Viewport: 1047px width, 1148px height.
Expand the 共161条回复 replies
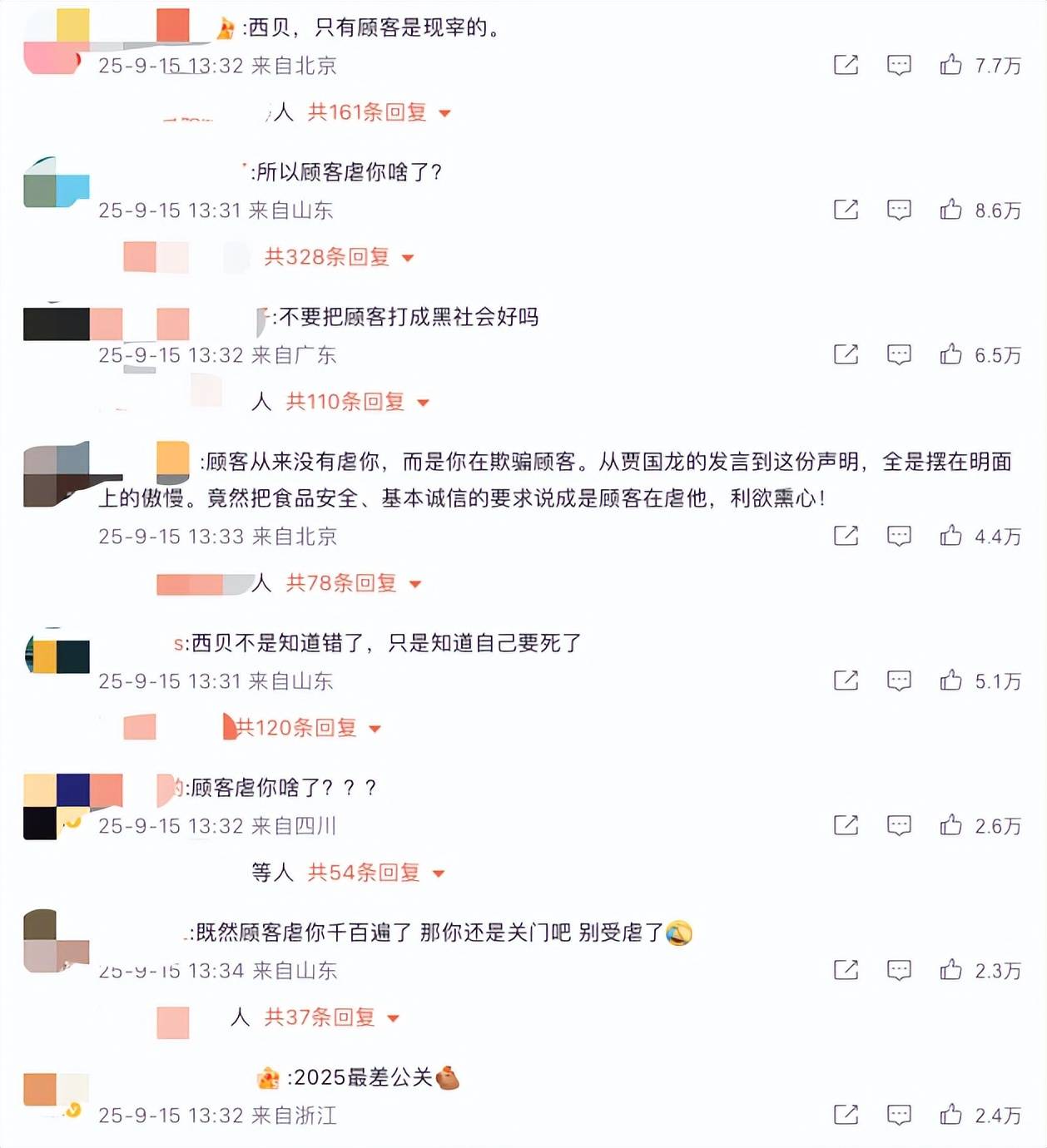379,112
